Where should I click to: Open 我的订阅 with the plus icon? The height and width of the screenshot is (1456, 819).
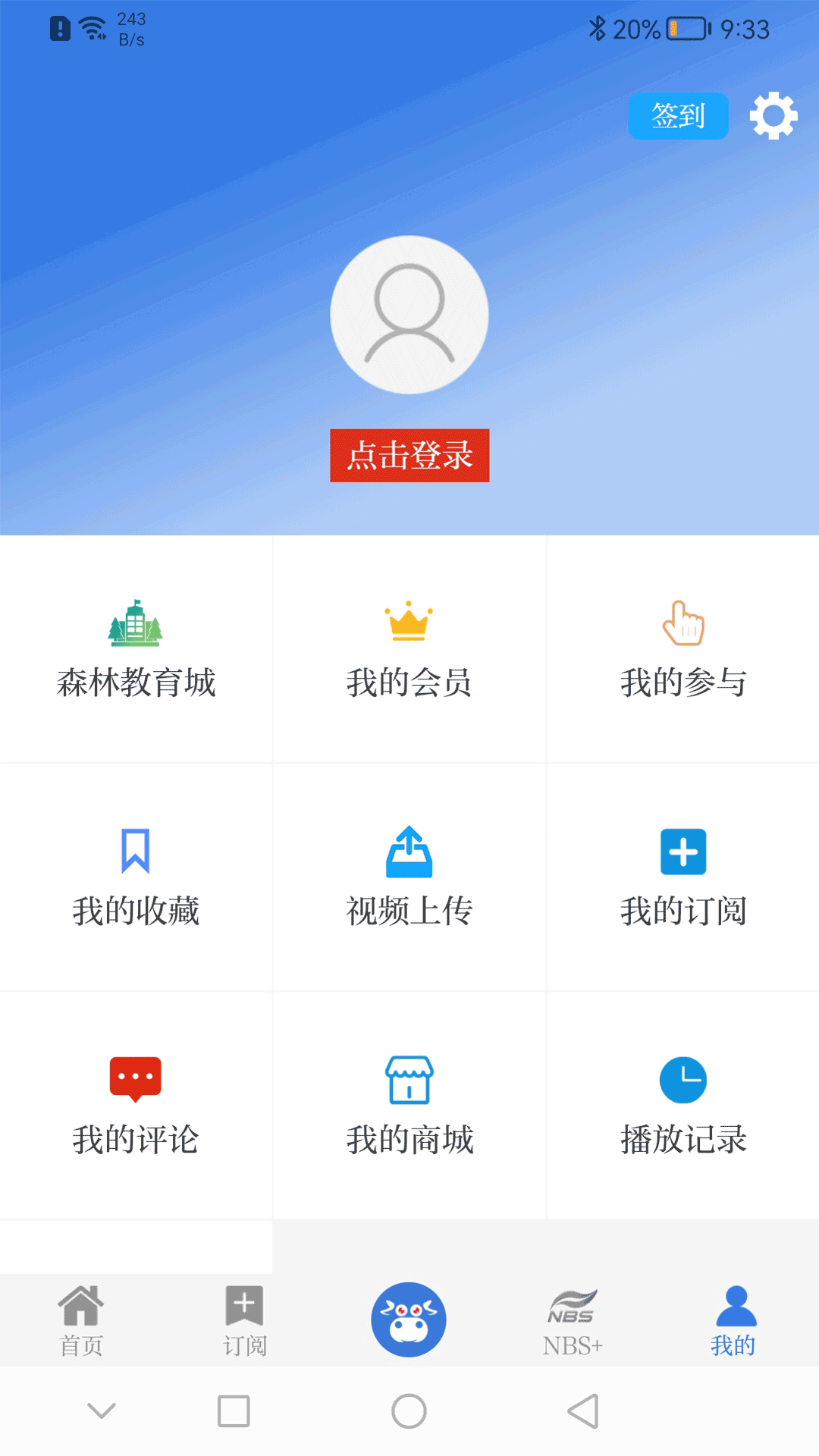tap(682, 851)
